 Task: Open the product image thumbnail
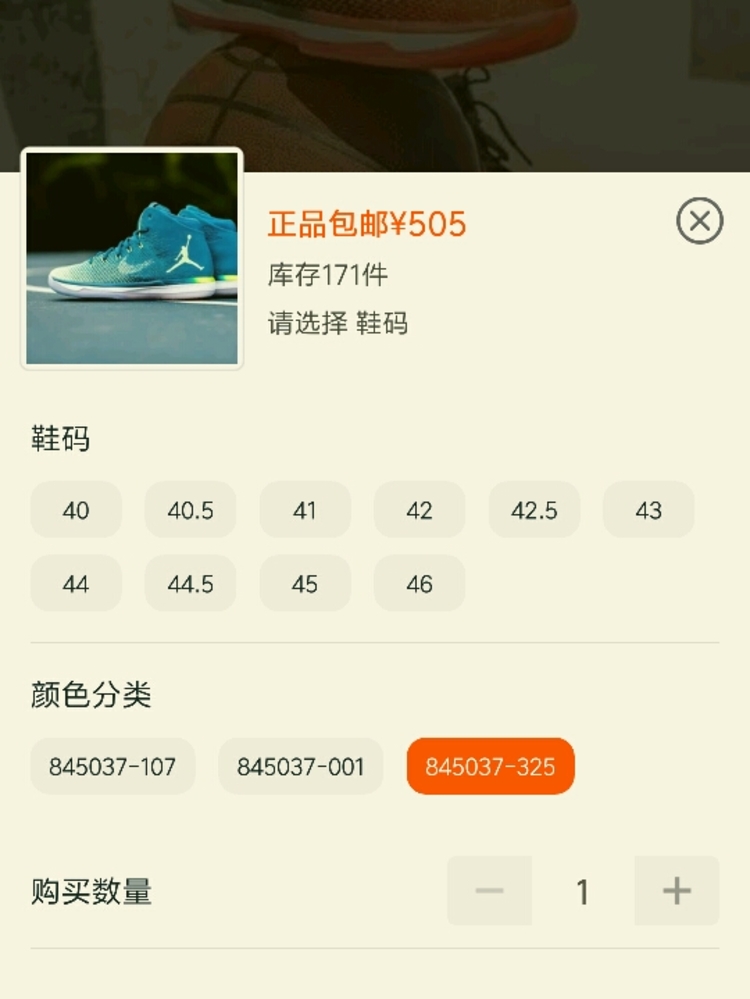click(132, 259)
